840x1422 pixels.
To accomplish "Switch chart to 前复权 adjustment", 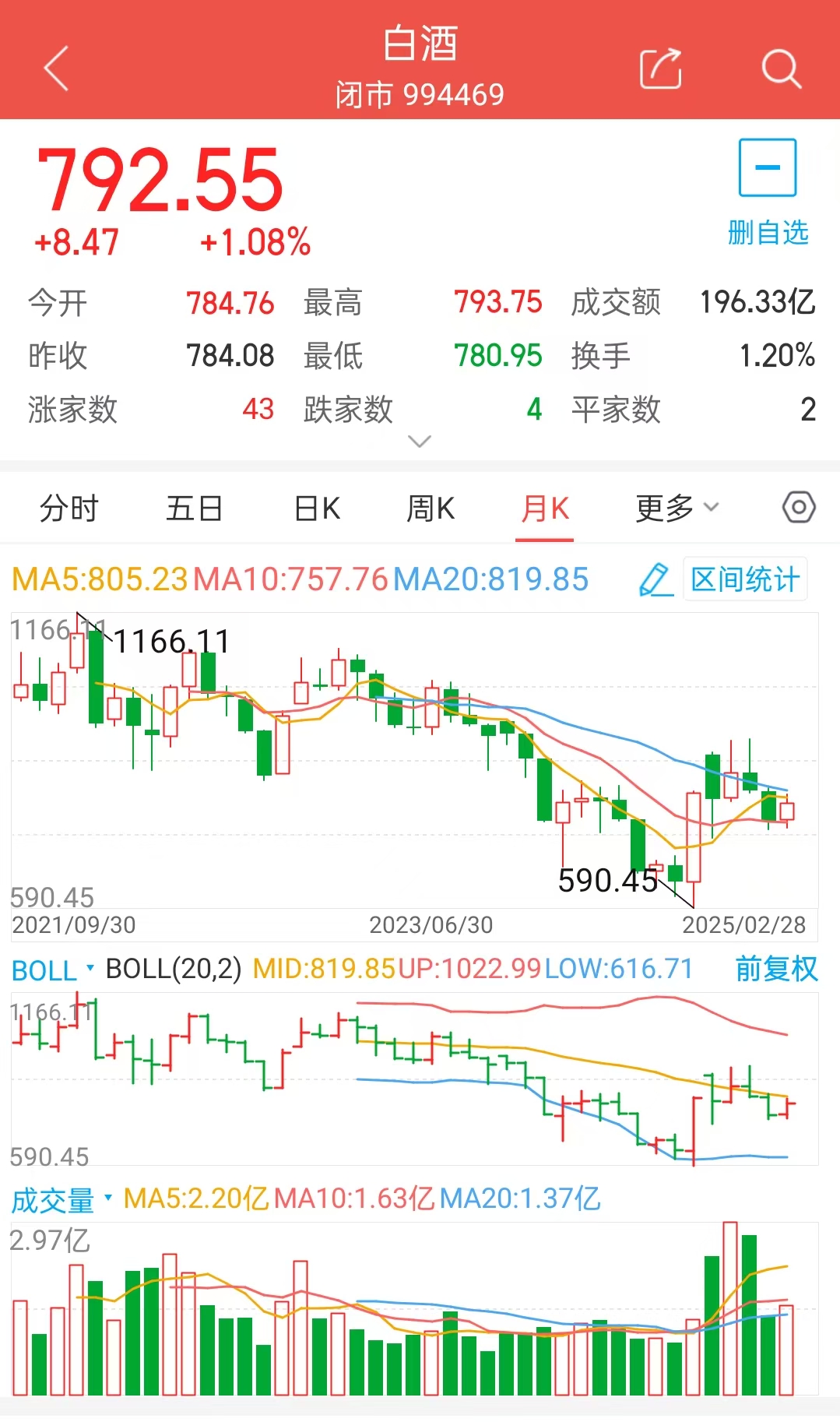I will (774, 969).
